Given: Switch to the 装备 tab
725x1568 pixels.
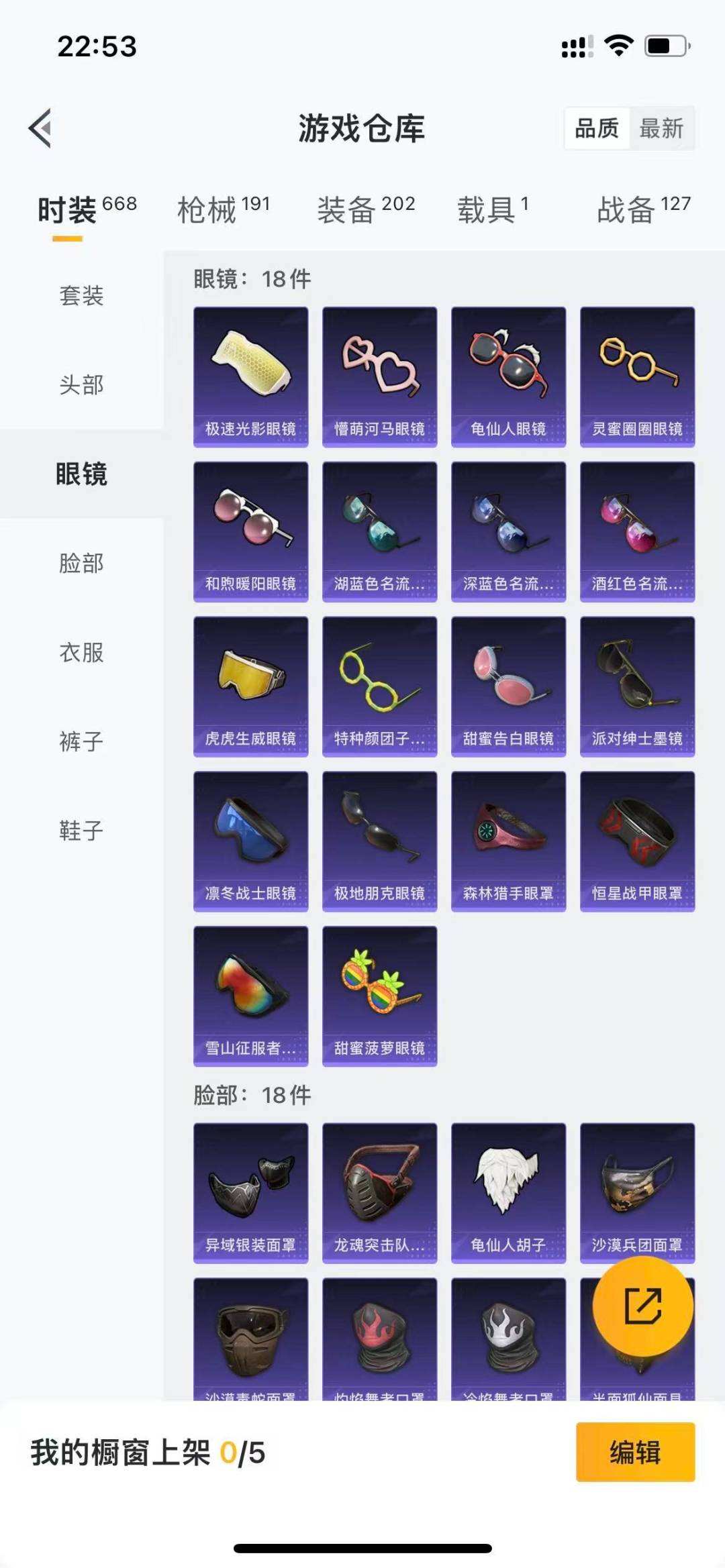Looking at the screenshot, I should [366, 209].
